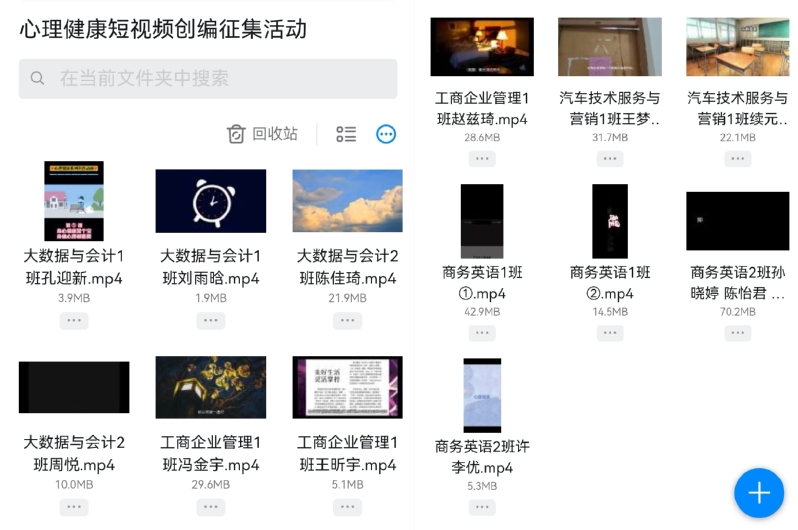Screen dimensions: 798x530
Task: Open the circled more options menu
Action: (386, 134)
